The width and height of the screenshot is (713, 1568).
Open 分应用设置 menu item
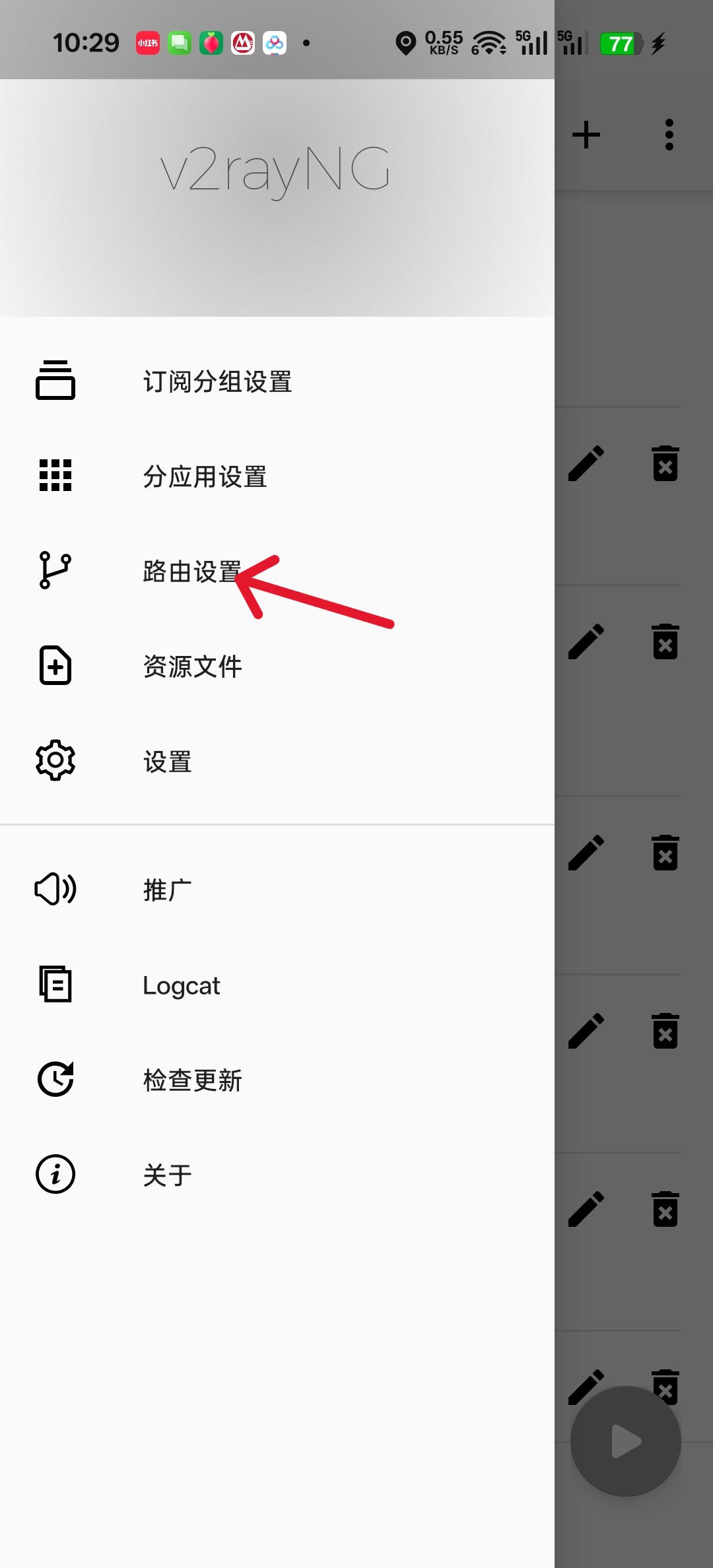[x=205, y=476]
